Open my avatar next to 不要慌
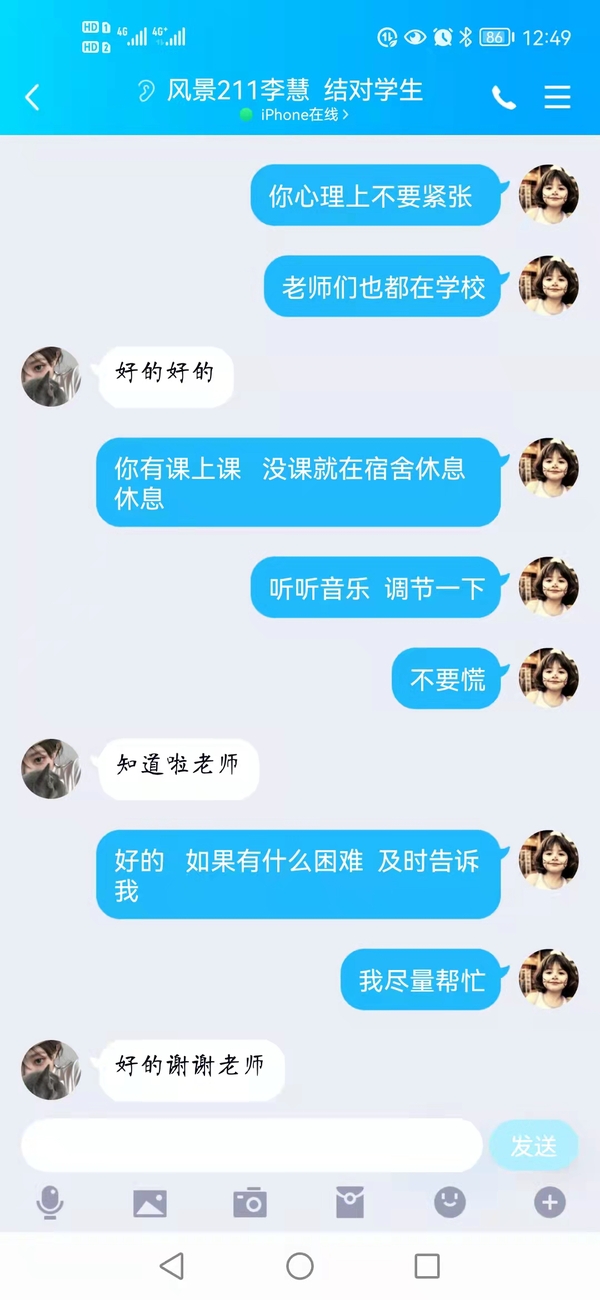 click(549, 678)
